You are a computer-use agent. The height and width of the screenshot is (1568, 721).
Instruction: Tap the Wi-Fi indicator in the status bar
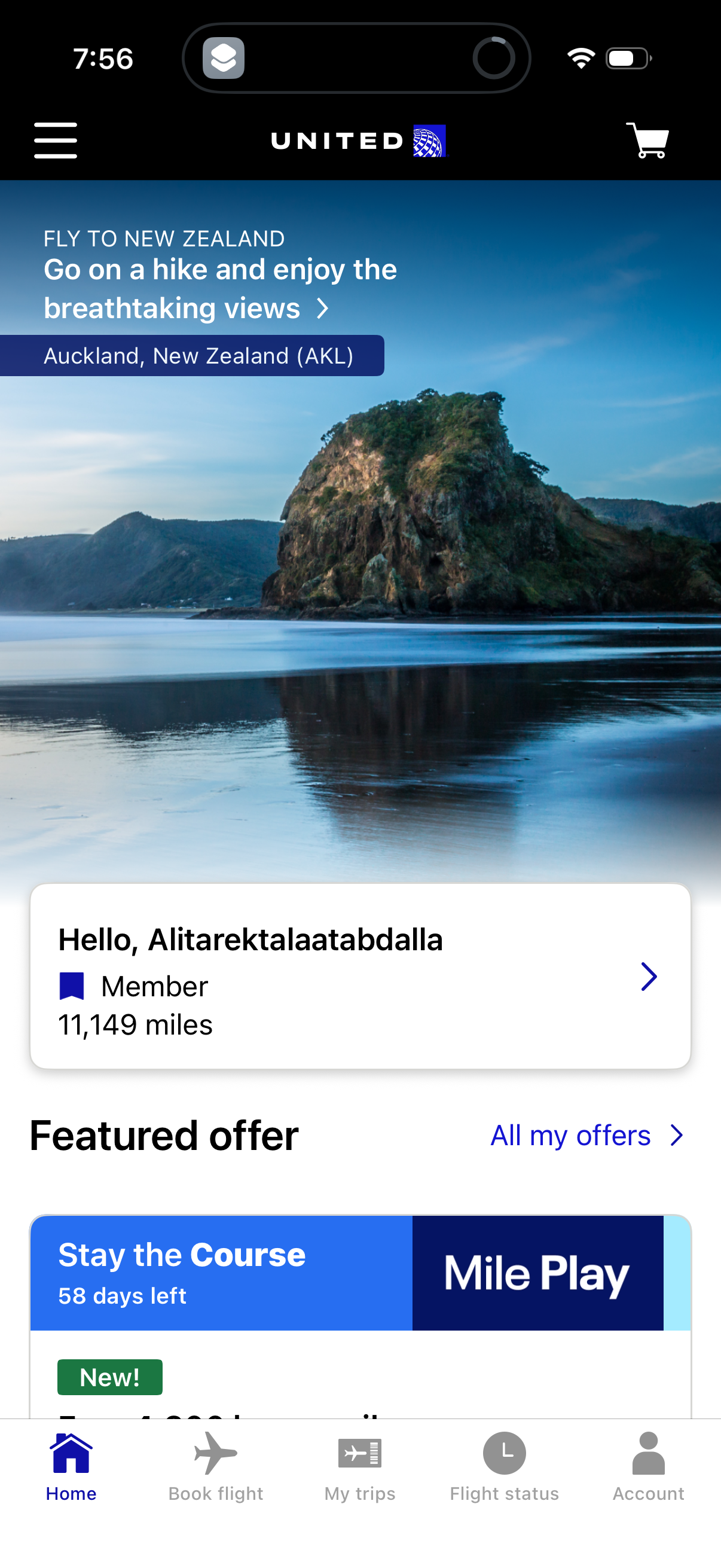point(581,57)
